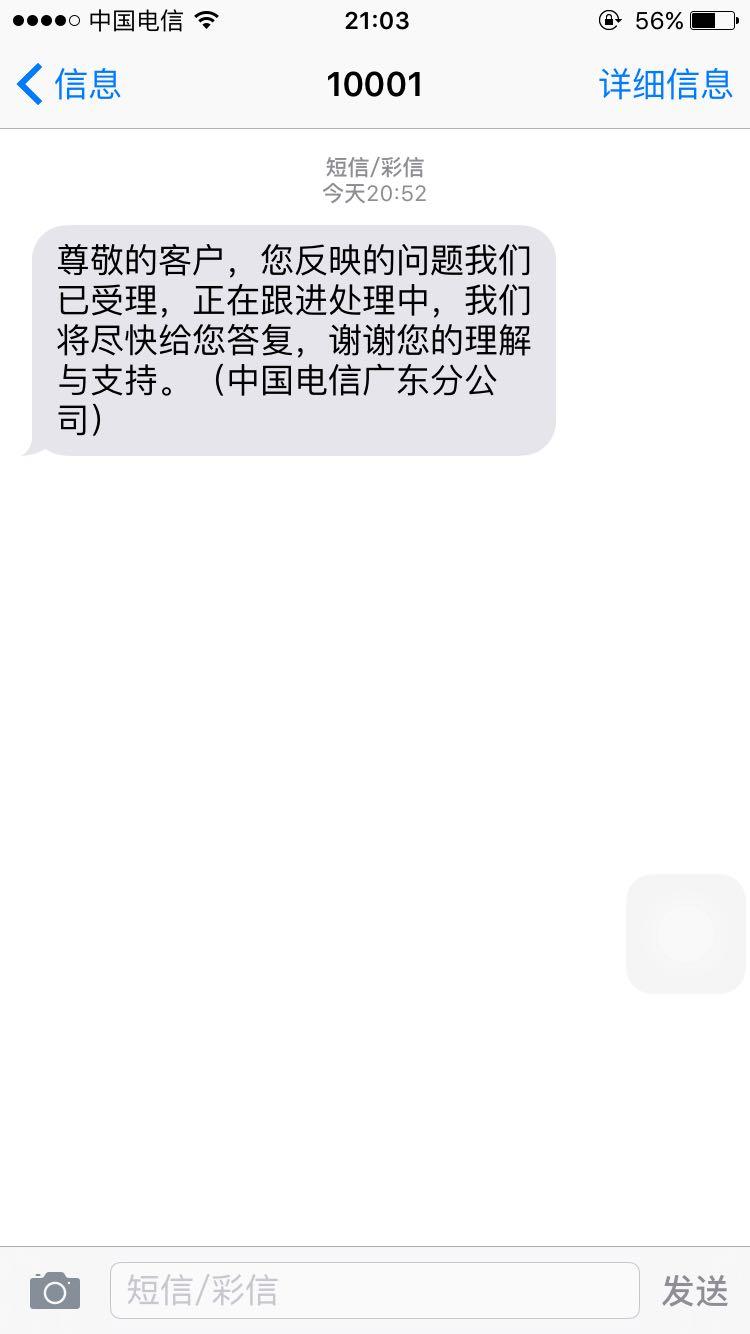Screen dimensions: 750x1334
Task: Tap the 短信/彩信 label above the timestamp
Action: [x=375, y=167]
